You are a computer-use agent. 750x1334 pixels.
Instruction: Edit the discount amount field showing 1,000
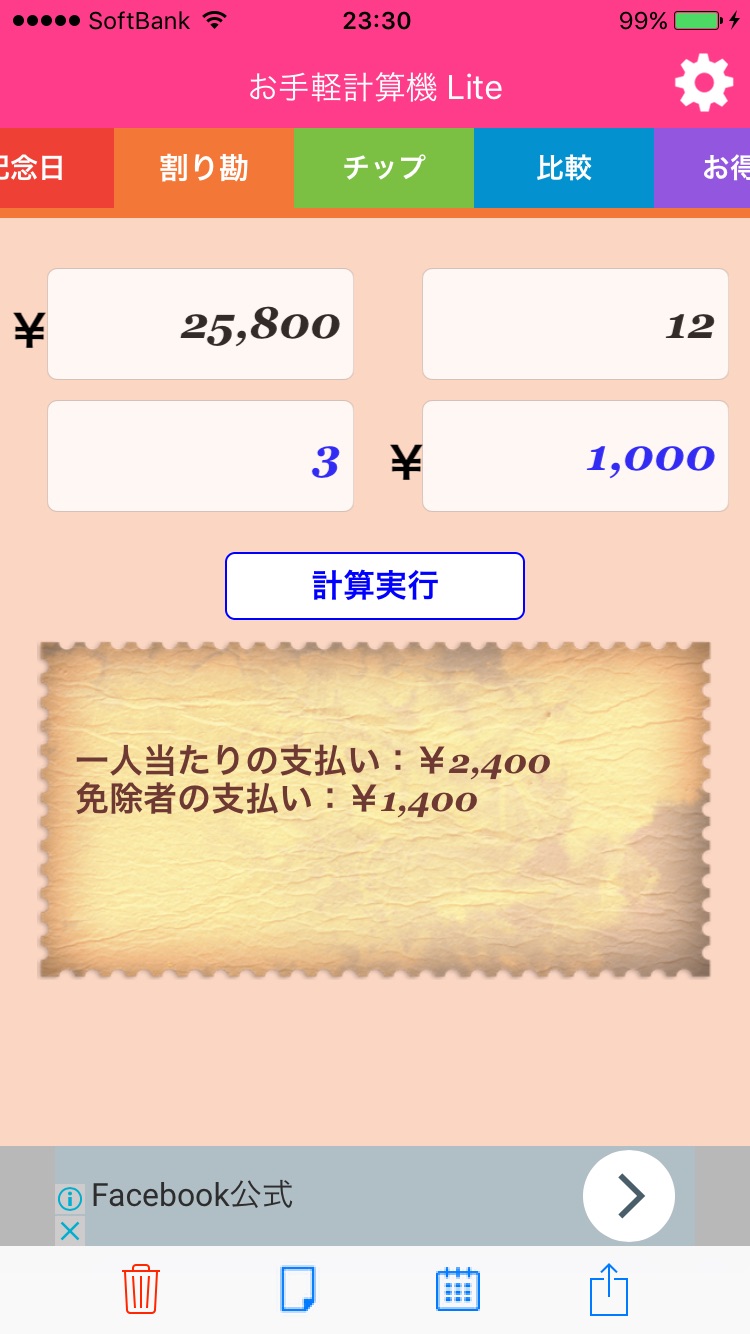click(x=575, y=456)
